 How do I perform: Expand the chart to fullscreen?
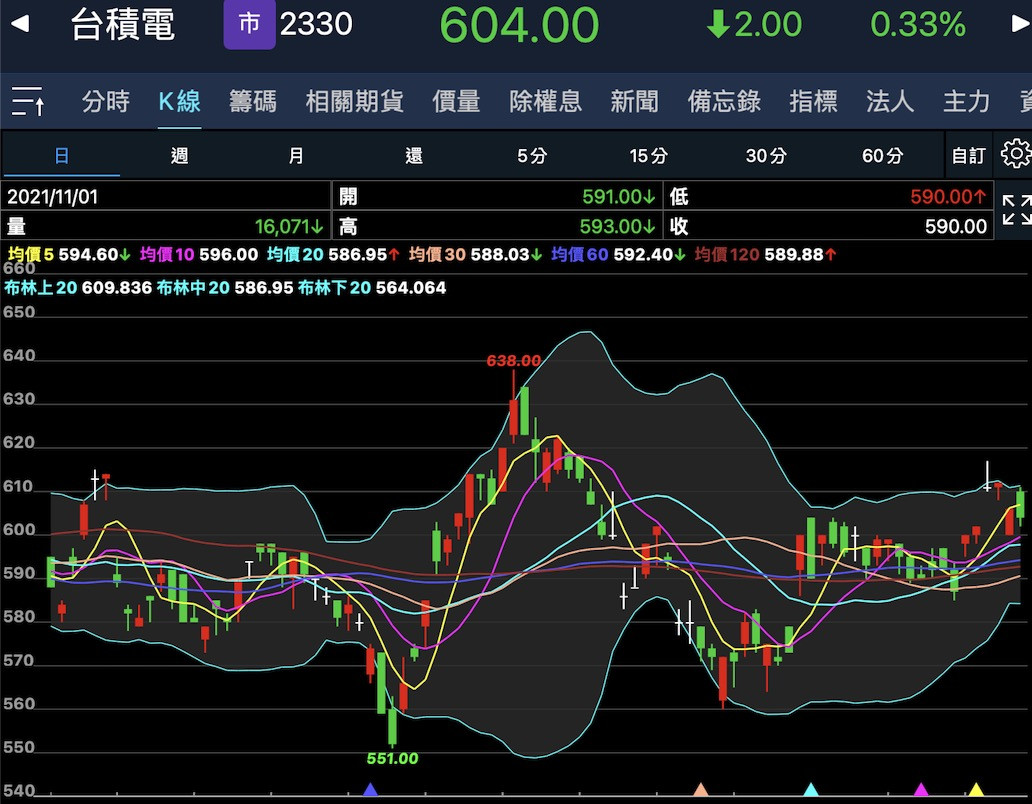(x=1016, y=210)
